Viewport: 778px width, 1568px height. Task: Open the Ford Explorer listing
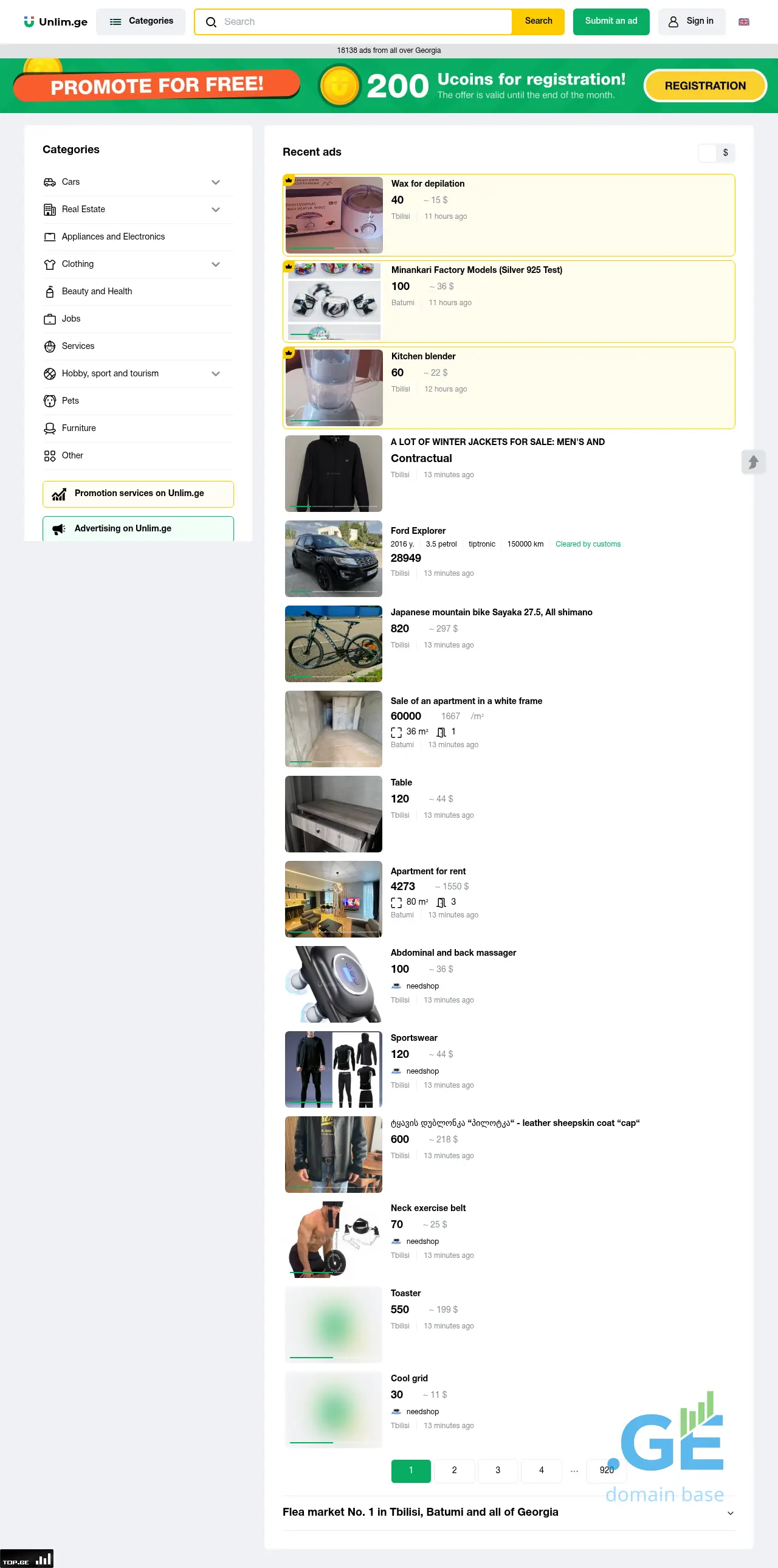pos(418,531)
